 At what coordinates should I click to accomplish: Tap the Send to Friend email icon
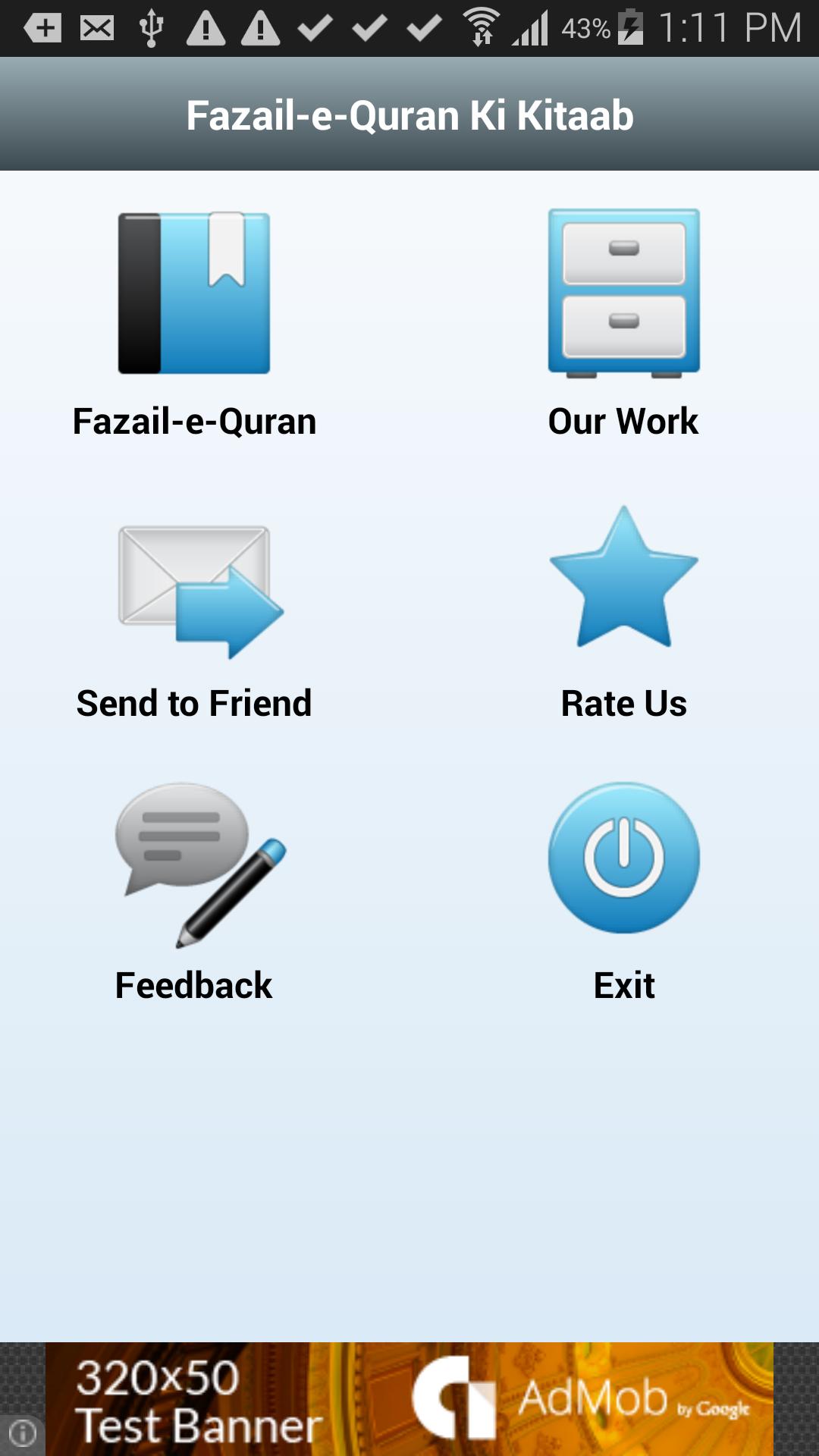tap(193, 588)
